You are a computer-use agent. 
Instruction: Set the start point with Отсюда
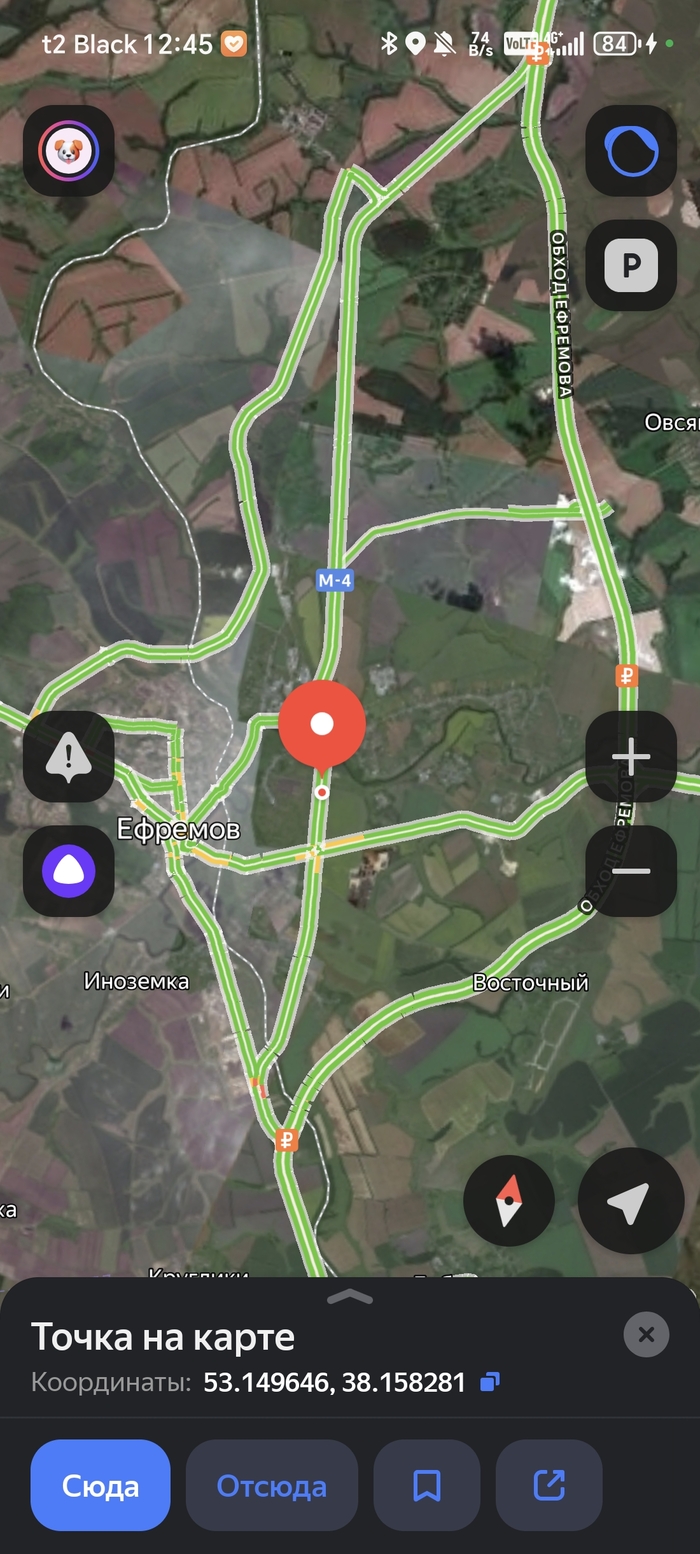(x=272, y=1486)
